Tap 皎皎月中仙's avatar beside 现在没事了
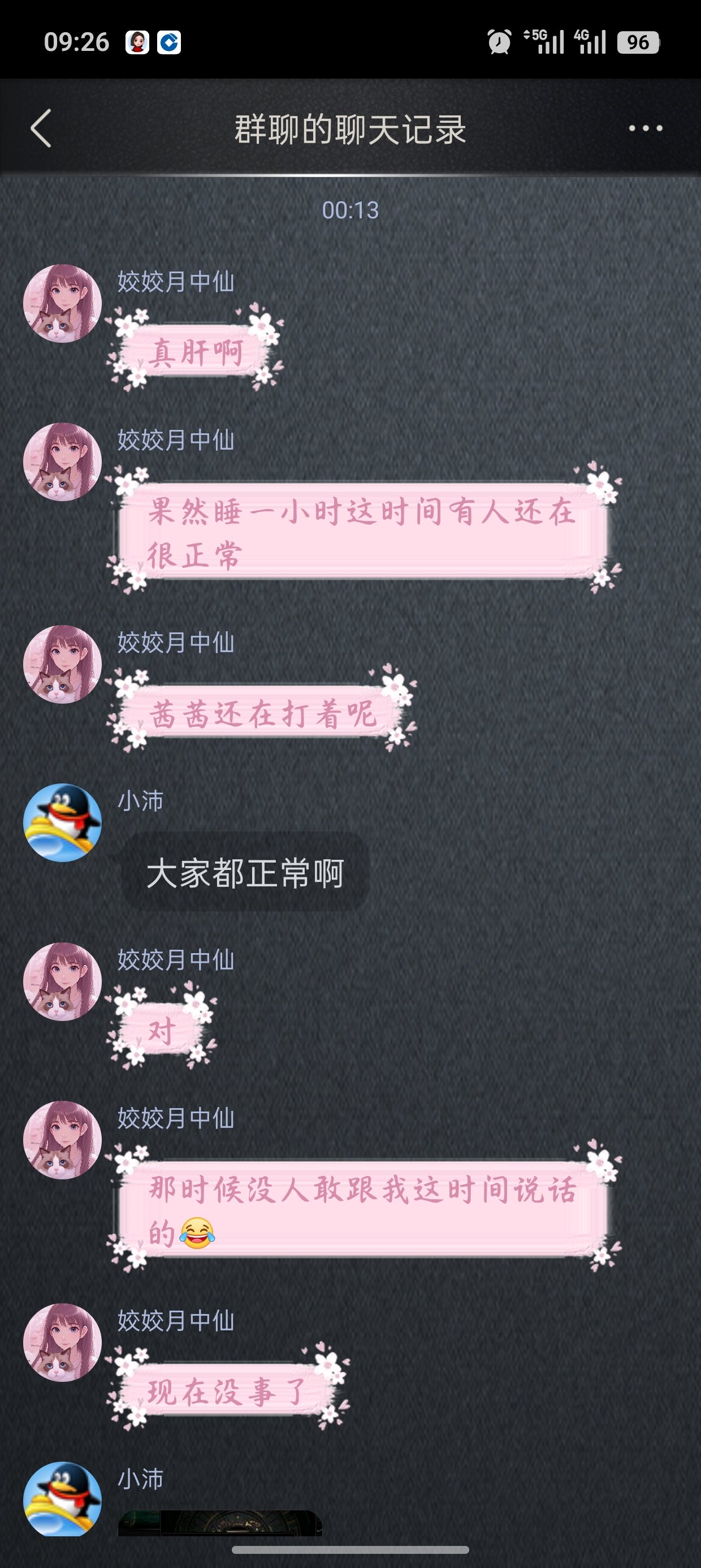 pyautogui.click(x=62, y=1342)
